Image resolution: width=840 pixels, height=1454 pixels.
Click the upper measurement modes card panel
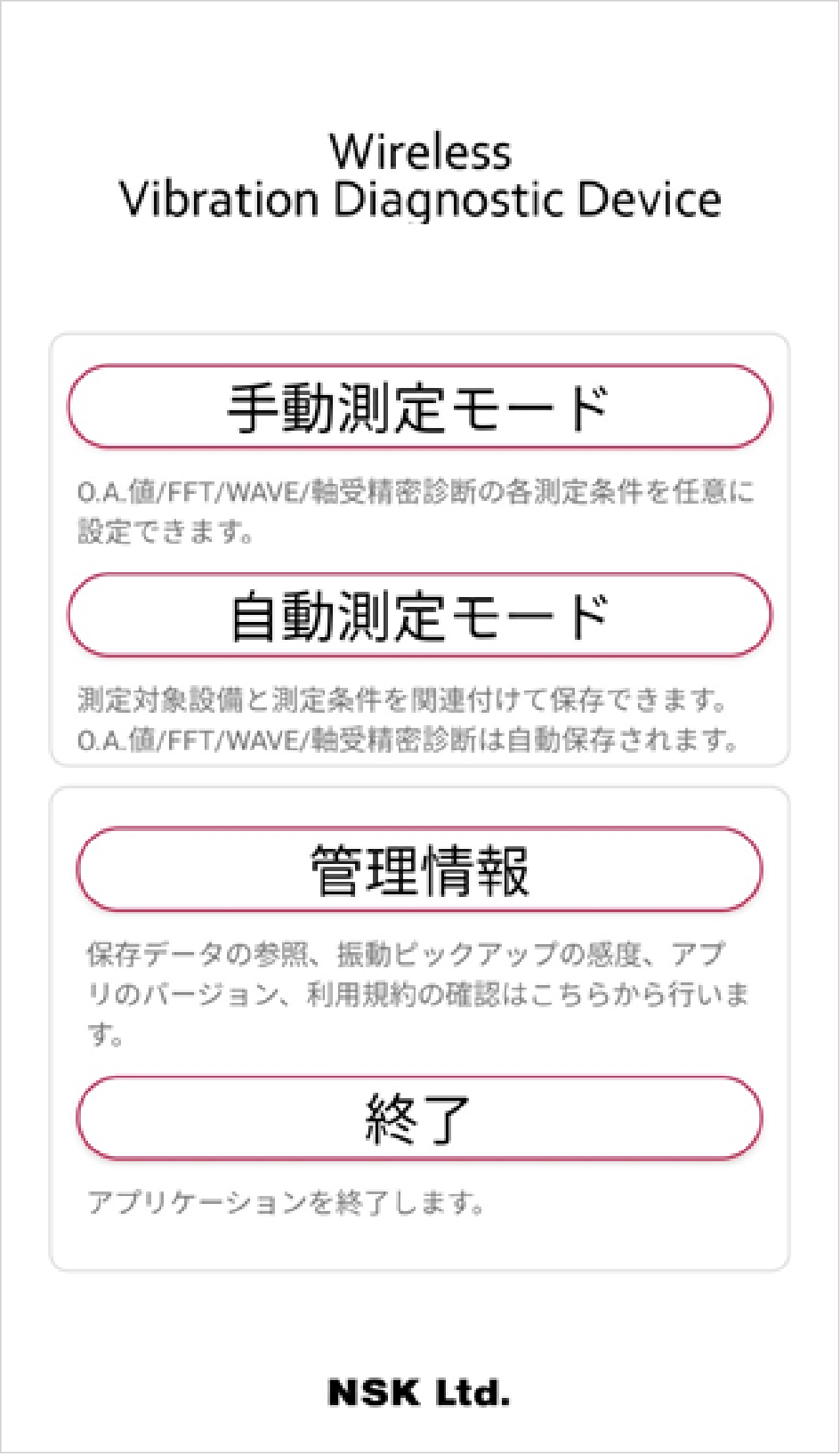(x=420, y=547)
